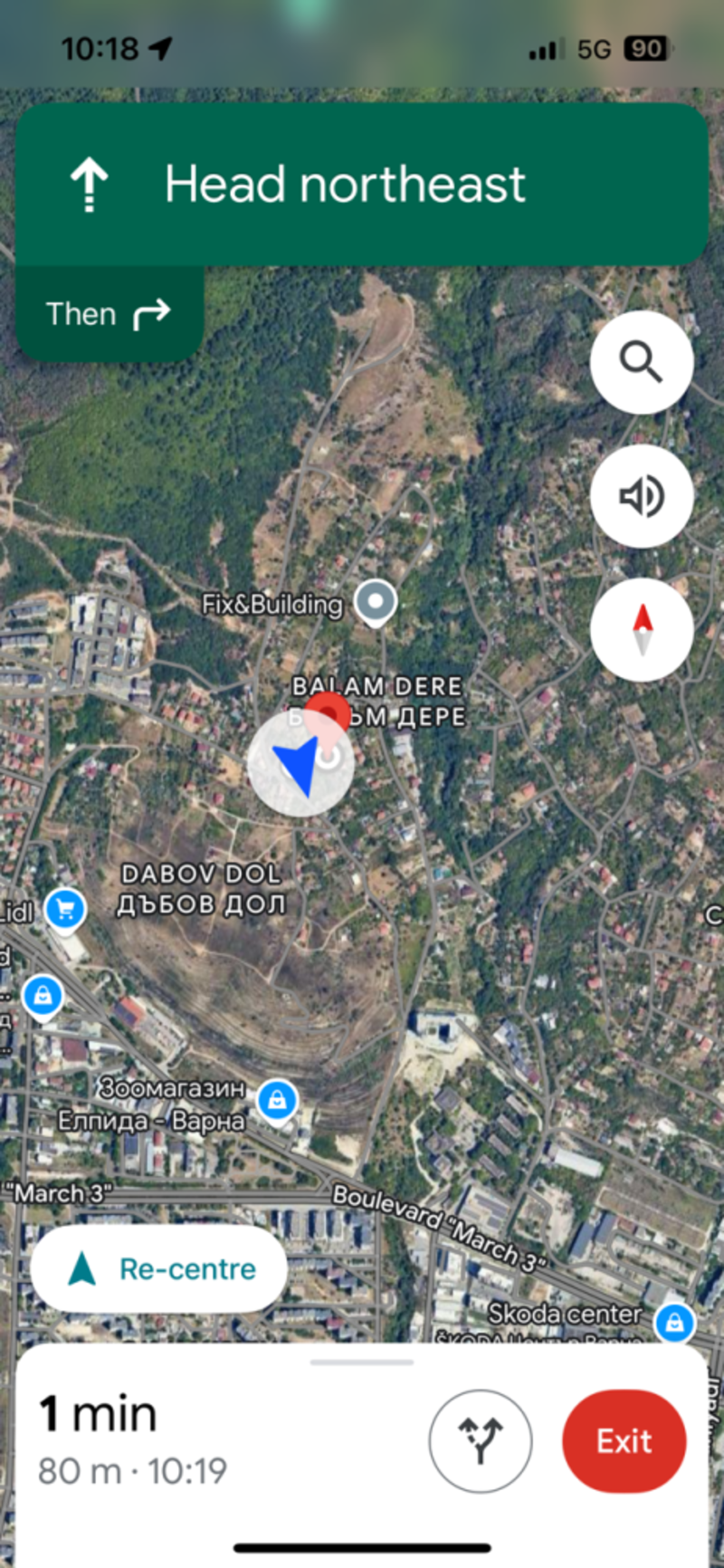Open search along the route

pos(642,362)
